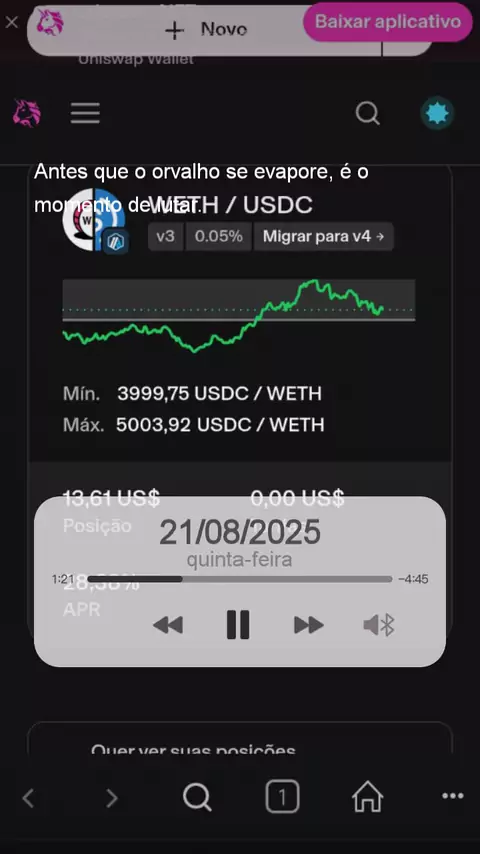Close the top banner with the X
Viewport: 480px width, 854px height.
coord(11,22)
